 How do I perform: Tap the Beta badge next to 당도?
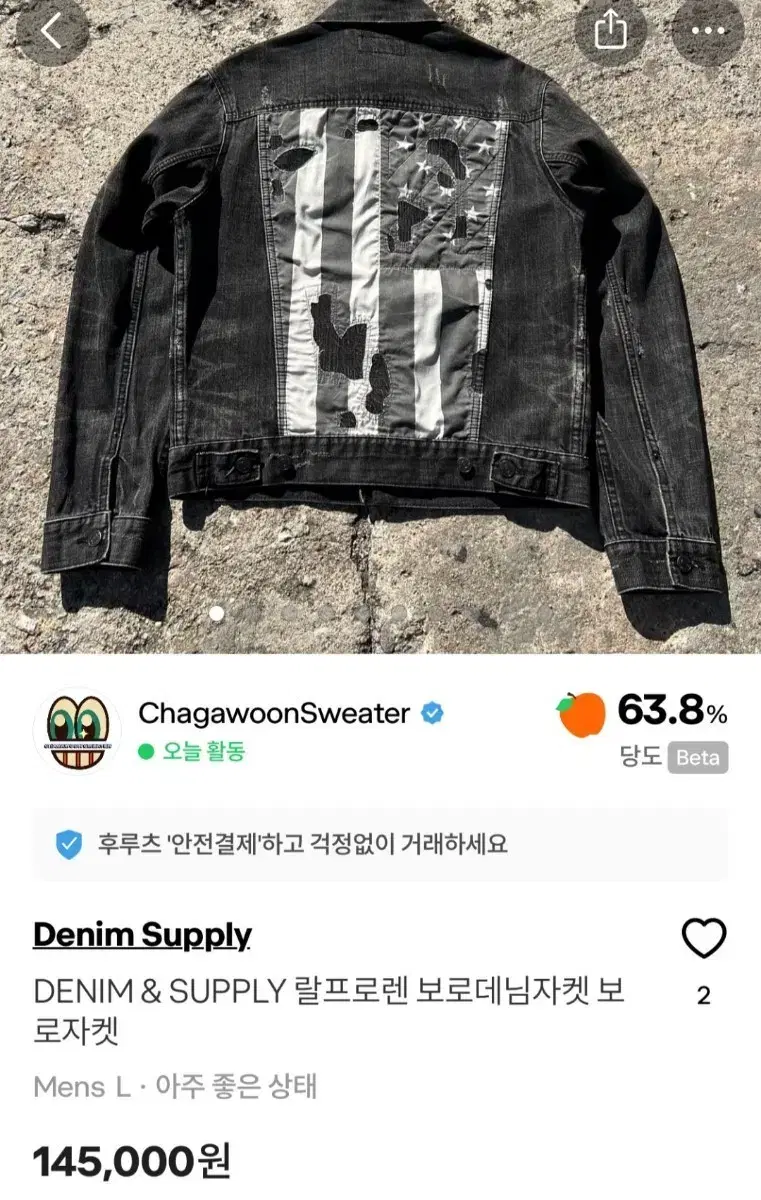point(698,758)
